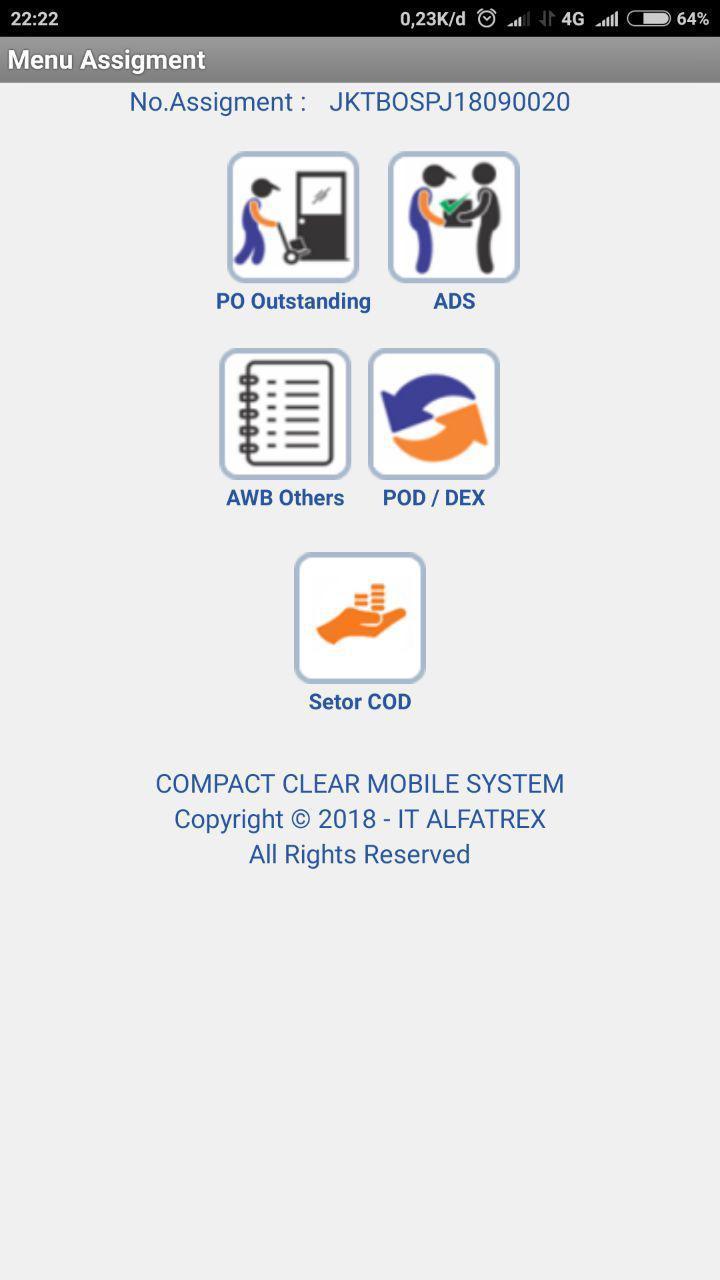
Task: Tap the PO Outstanding text label
Action: (293, 300)
